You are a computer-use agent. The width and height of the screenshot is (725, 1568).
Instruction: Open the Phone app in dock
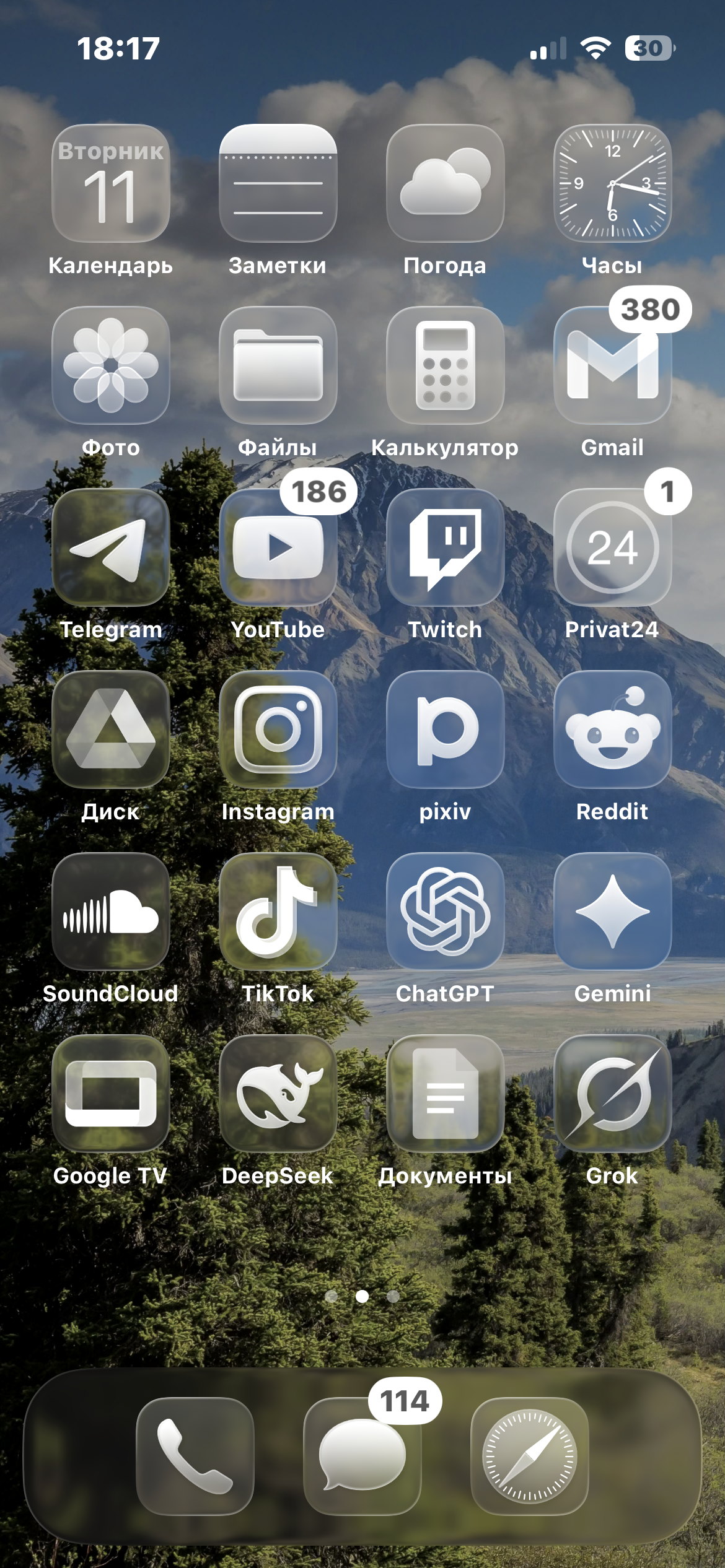click(x=195, y=1457)
